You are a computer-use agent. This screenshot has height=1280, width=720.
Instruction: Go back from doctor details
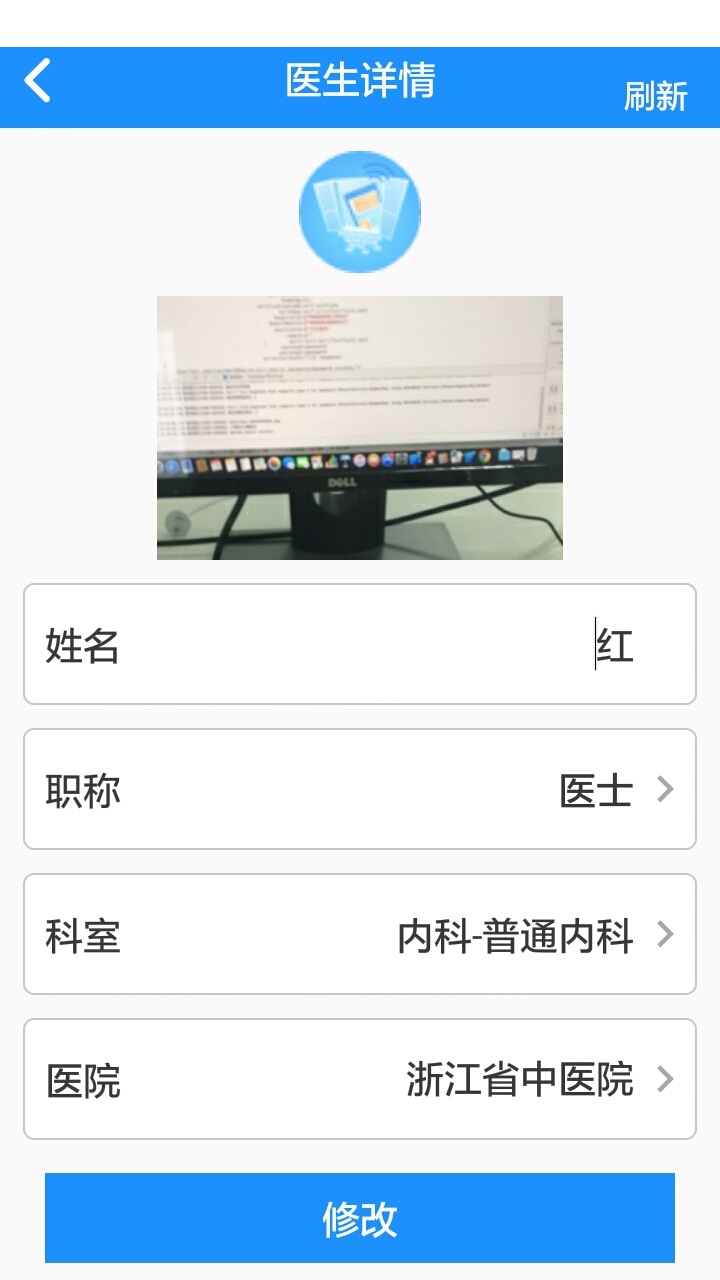[38, 81]
